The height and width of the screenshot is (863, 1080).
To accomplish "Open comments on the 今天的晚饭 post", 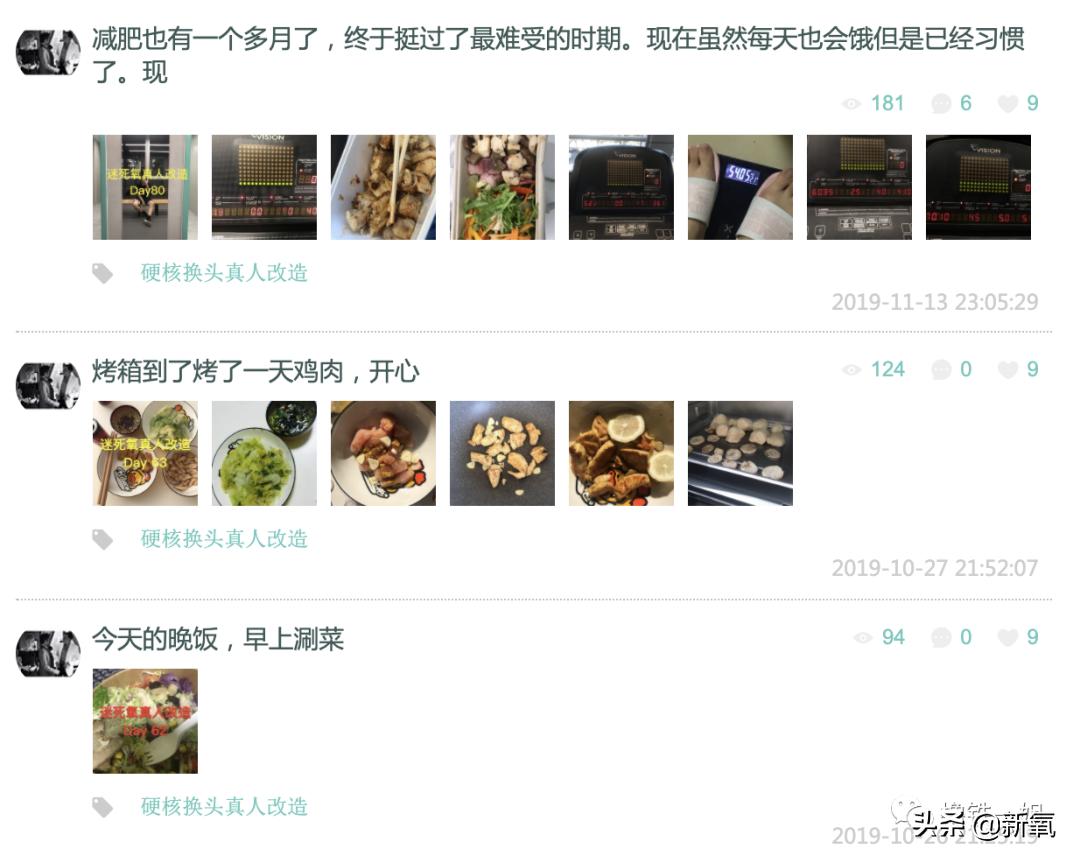I will point(941,638).
